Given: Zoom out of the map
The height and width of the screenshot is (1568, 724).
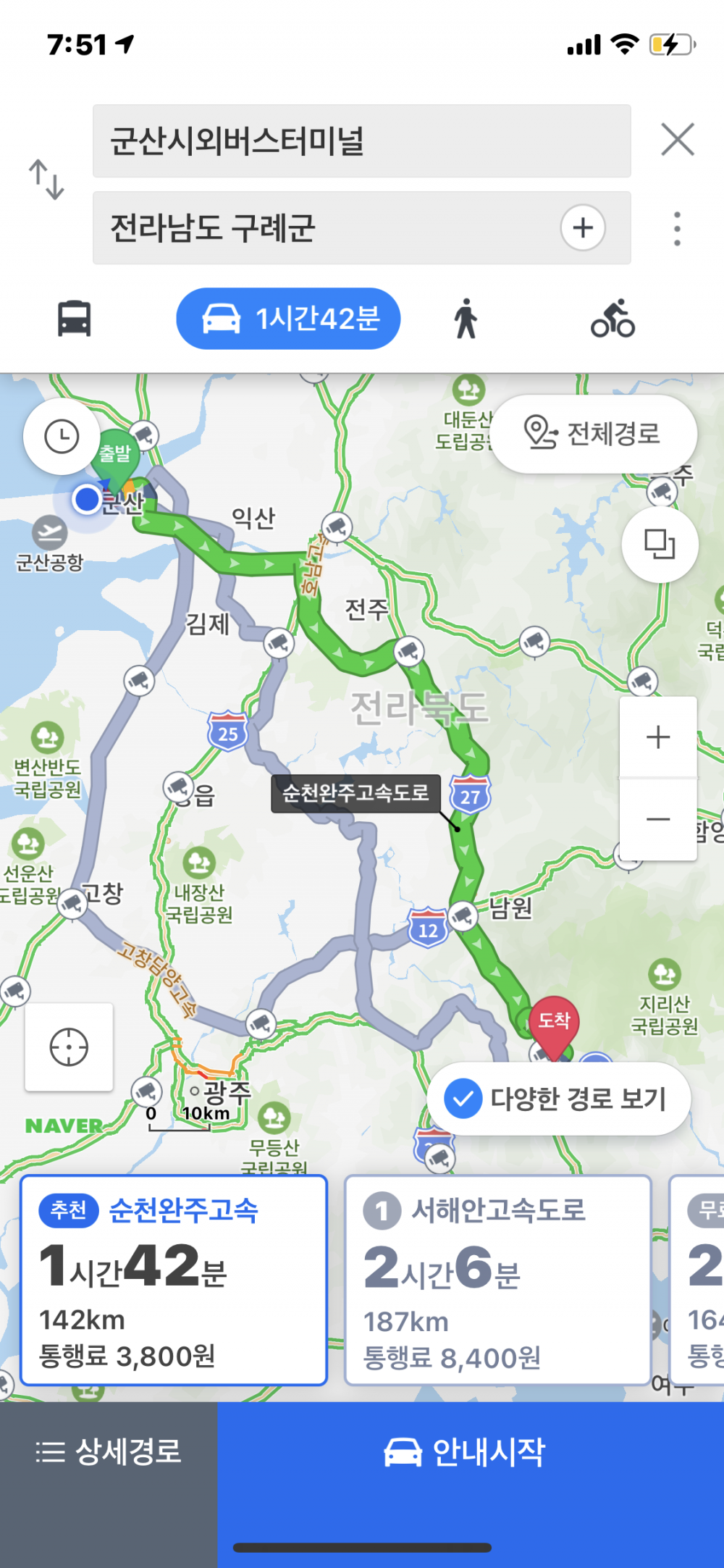Looking at the screenshot, I should [x=657, y=819].
